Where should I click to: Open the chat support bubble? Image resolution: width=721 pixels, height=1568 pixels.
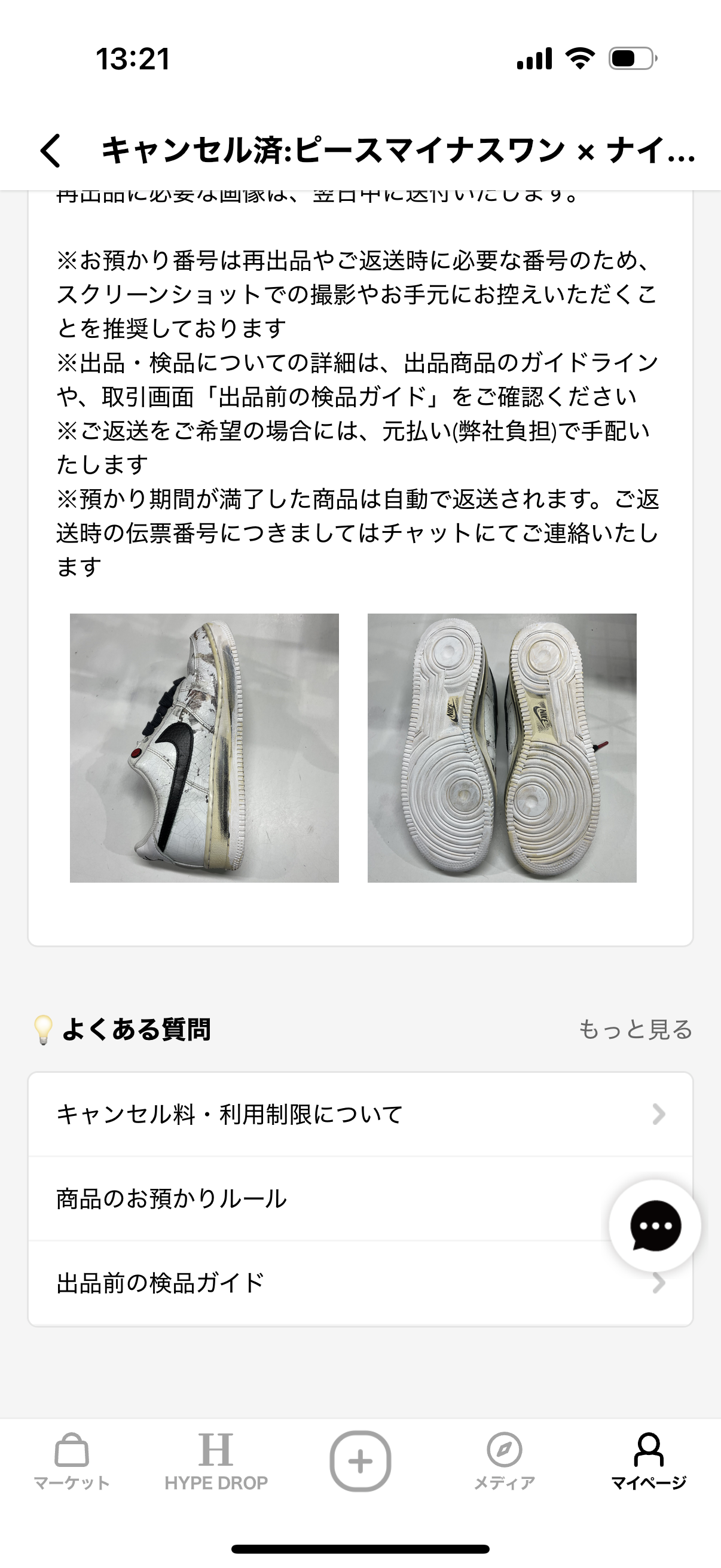(x=655, y=1225)
